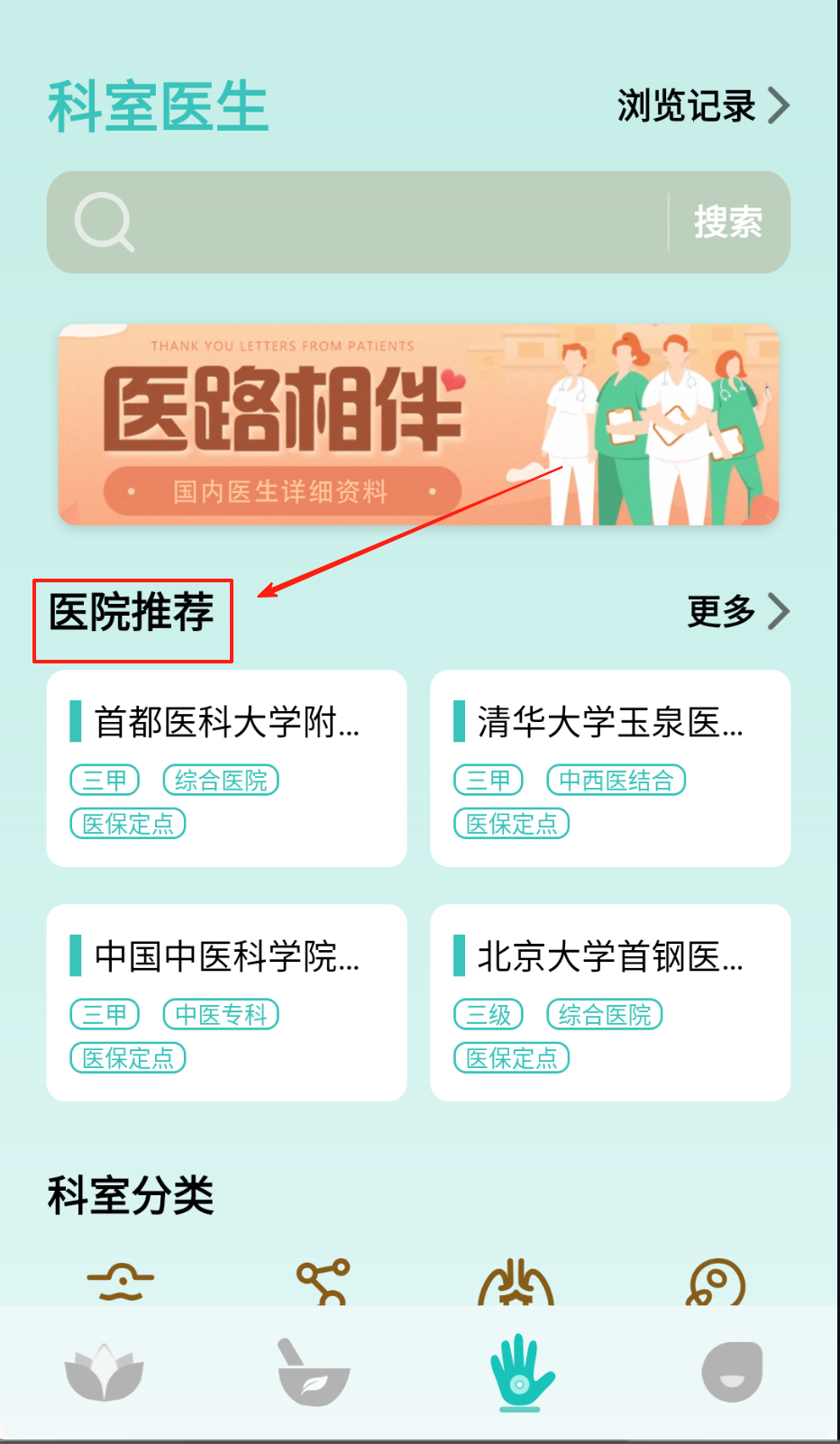This screenshot has height=1444, width=840.
Task: Open the 医路相伴 banner
Action: click(418, 425)
